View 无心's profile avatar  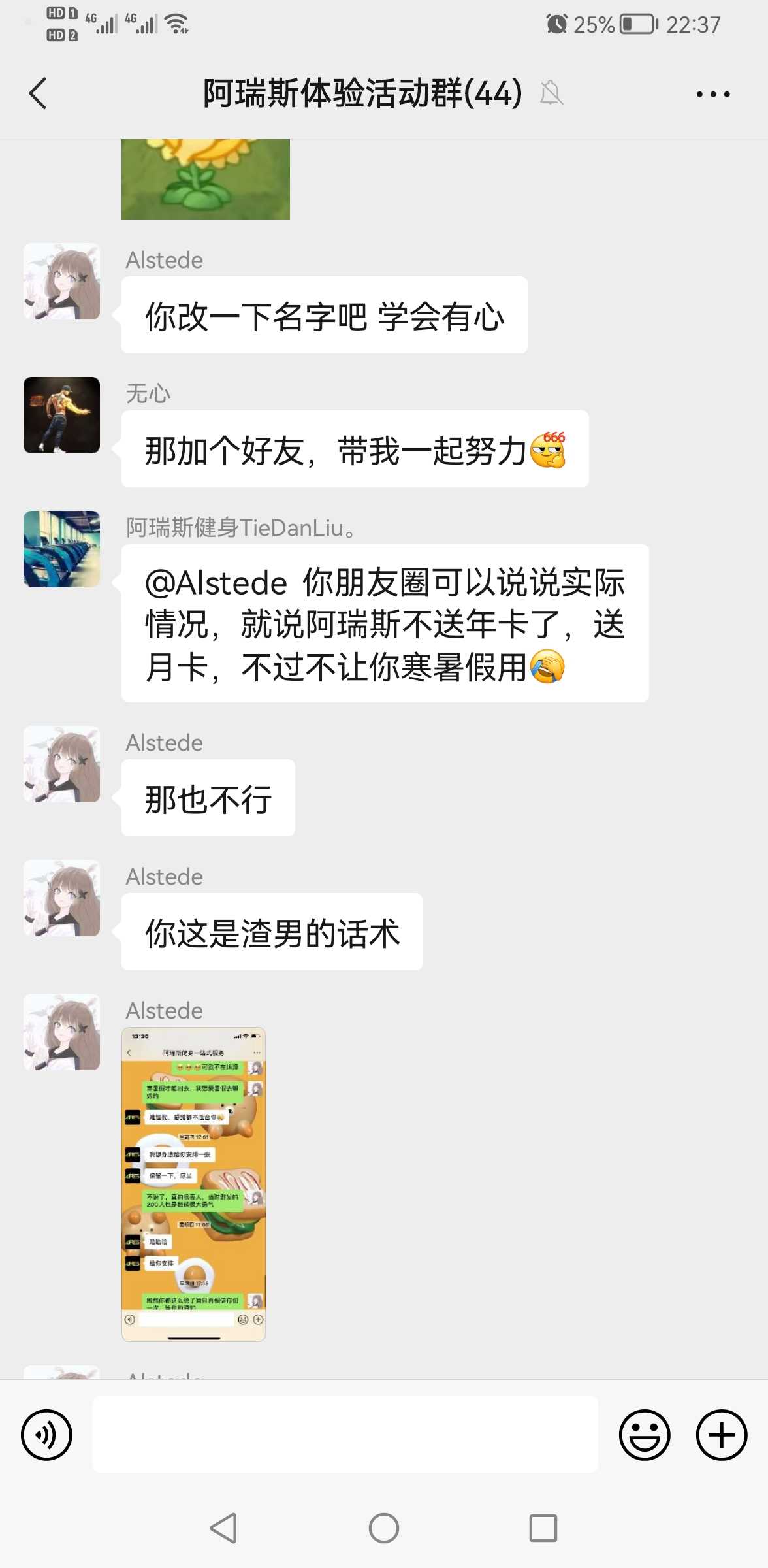pyautogui.click(x=61, y=415)
